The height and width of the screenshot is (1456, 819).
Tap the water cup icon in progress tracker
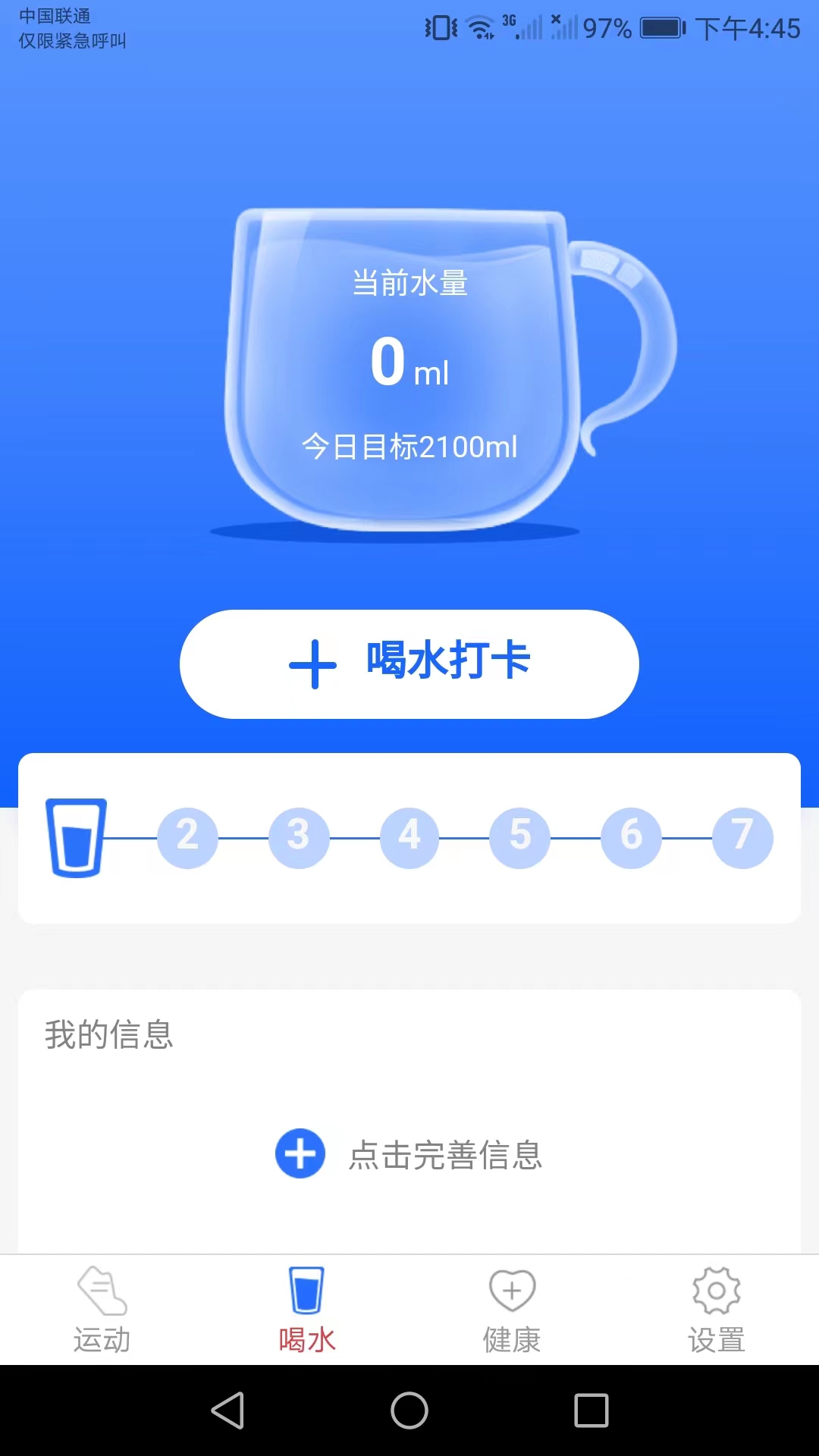pos(76,838)
